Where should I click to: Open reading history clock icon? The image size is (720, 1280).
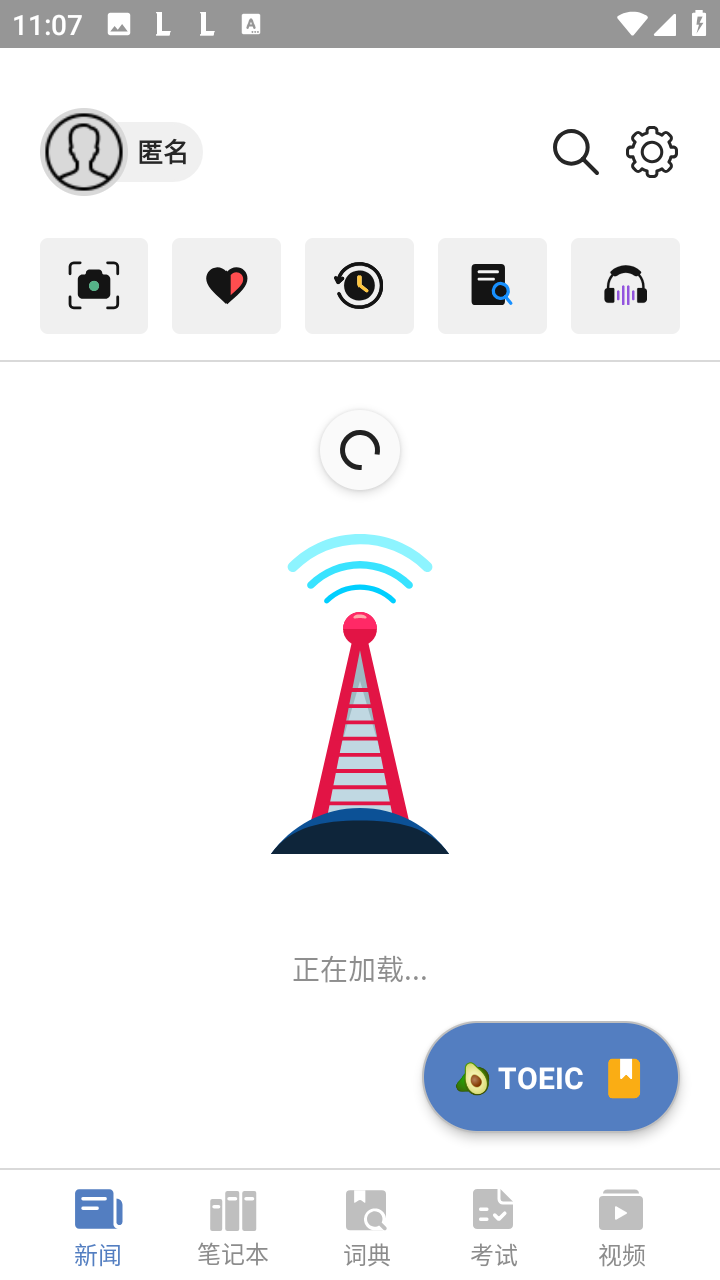pyautogui.click(x=359, y=286)
